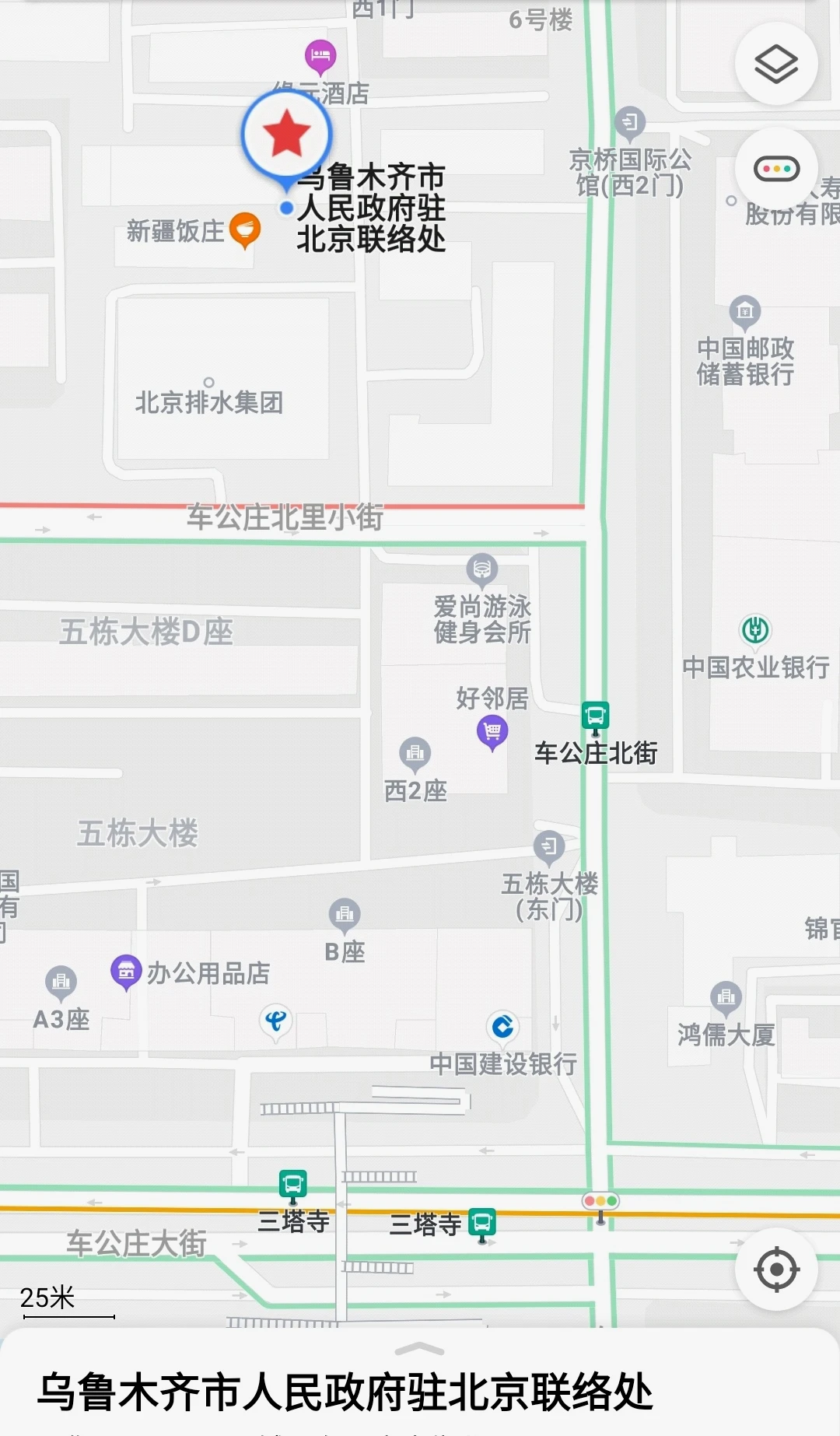840x1436 pixels.
Task: Select the 好邻居 shop marker
Action: tap(492, 731)
